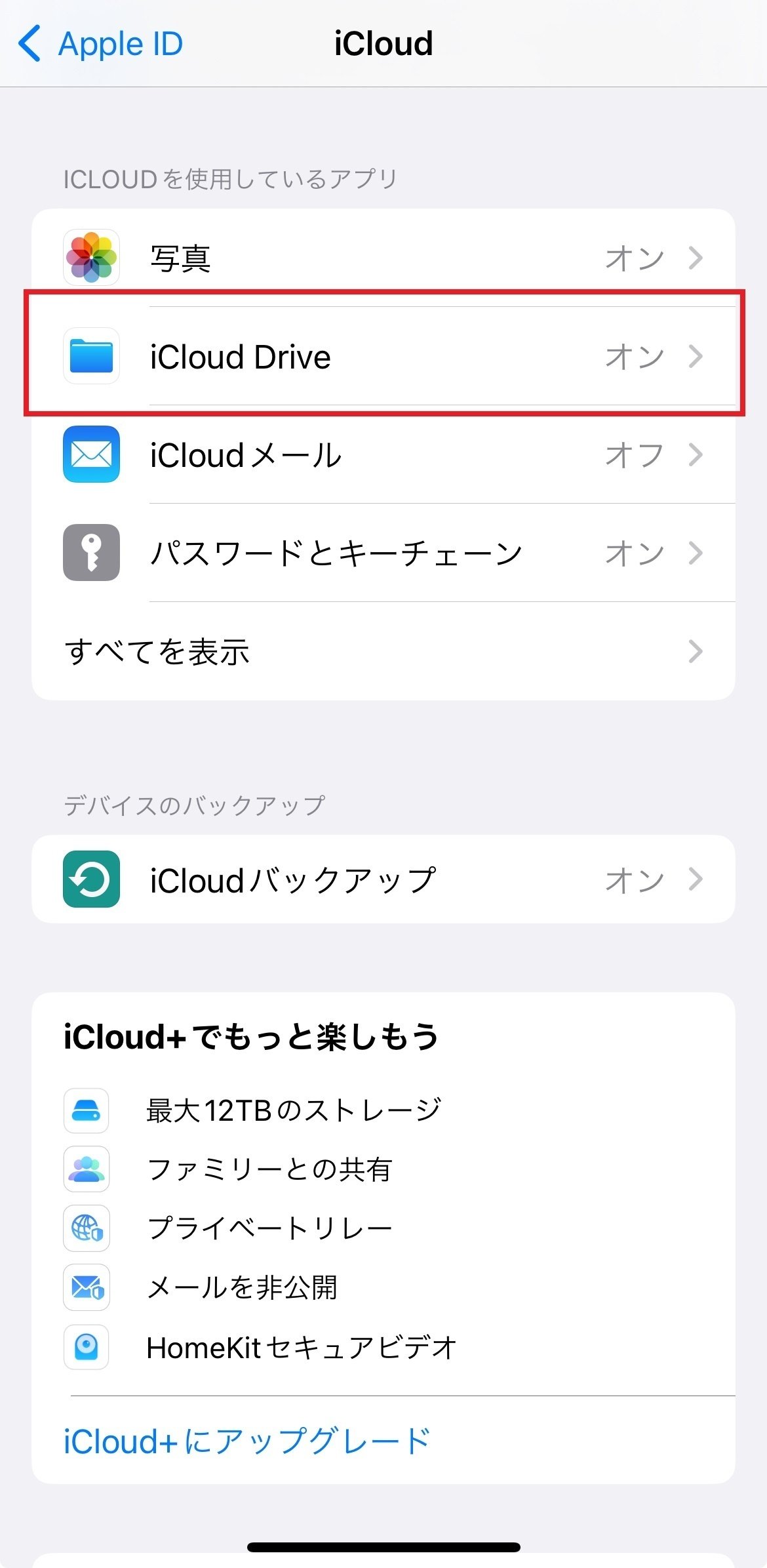This screenshot has width=767, height=1568.
Task: Tap the Passwords and Keychain key icon
Action: click(90, 552)
